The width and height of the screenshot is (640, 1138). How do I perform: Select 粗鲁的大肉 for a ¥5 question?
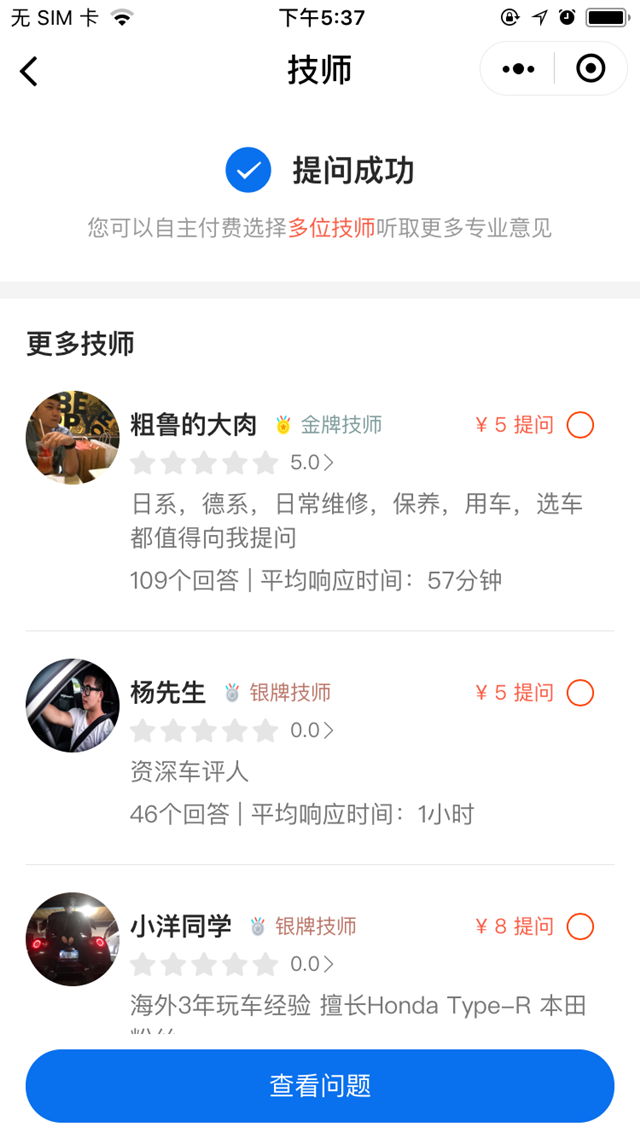pyautogui.click(x=580, y=425)
